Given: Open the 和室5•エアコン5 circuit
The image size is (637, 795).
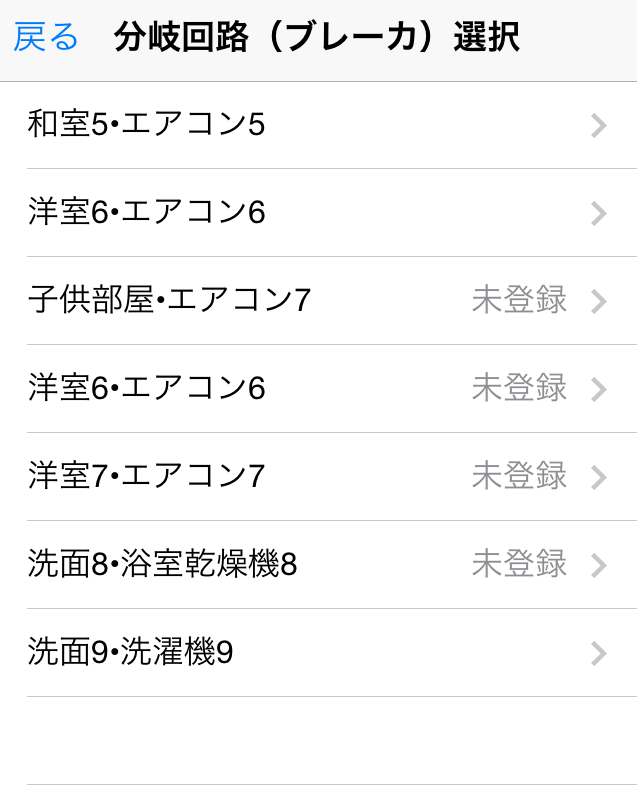Looking at the screenshot, I should click(x=318, y=125).
